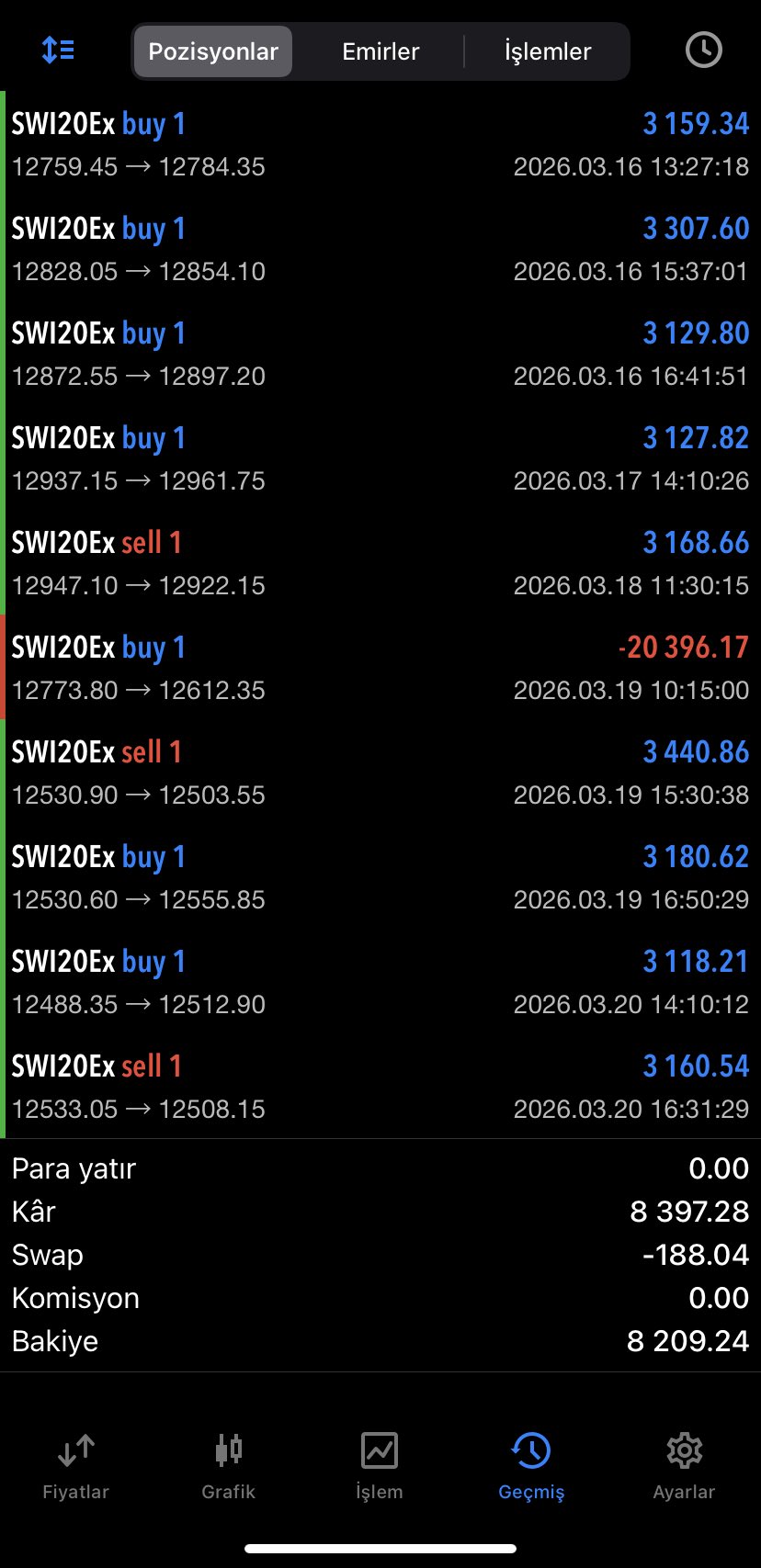Open the Grafik tab
761x1568 pixels.
pyautogui.click(x=228, y=1466)
